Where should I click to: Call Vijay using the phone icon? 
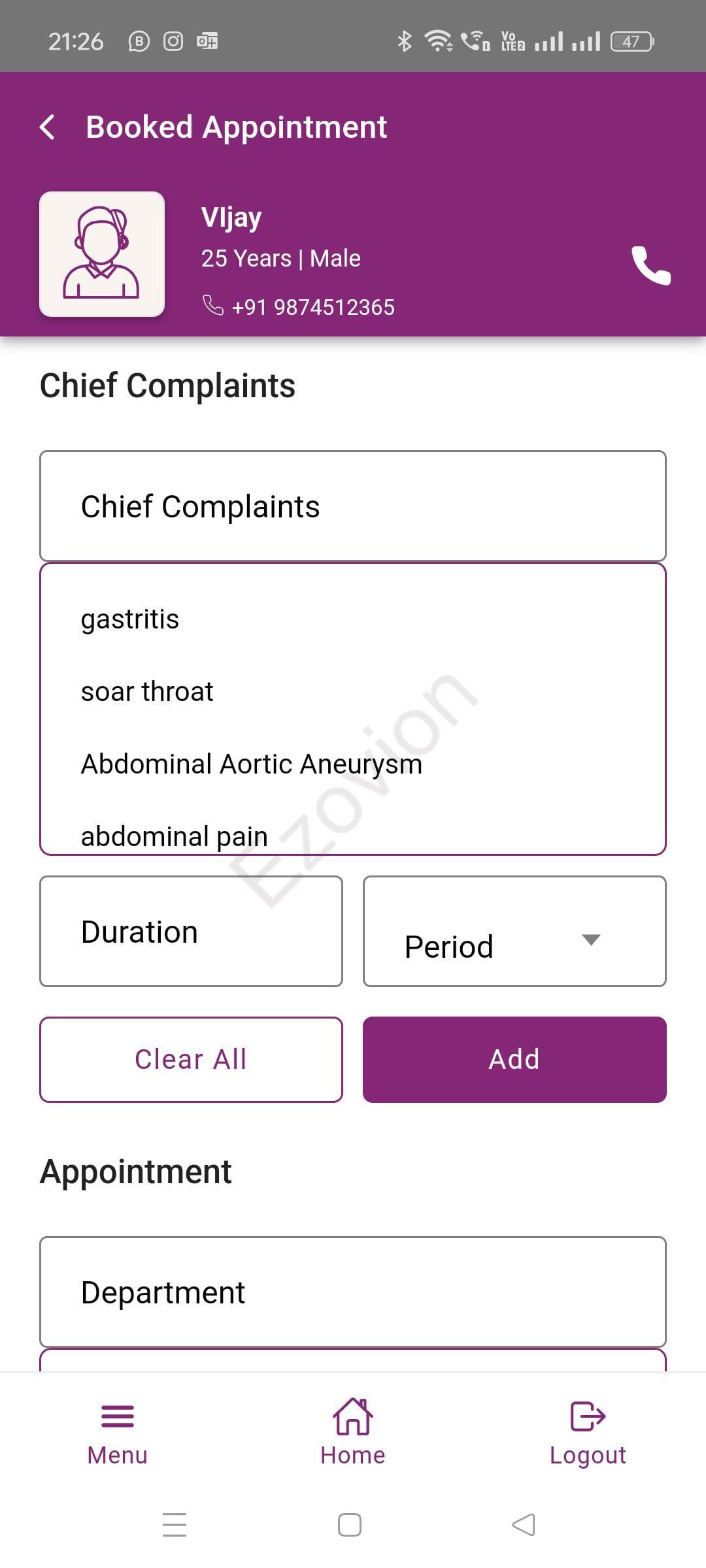pyautogui.click(x=650, y=265)
